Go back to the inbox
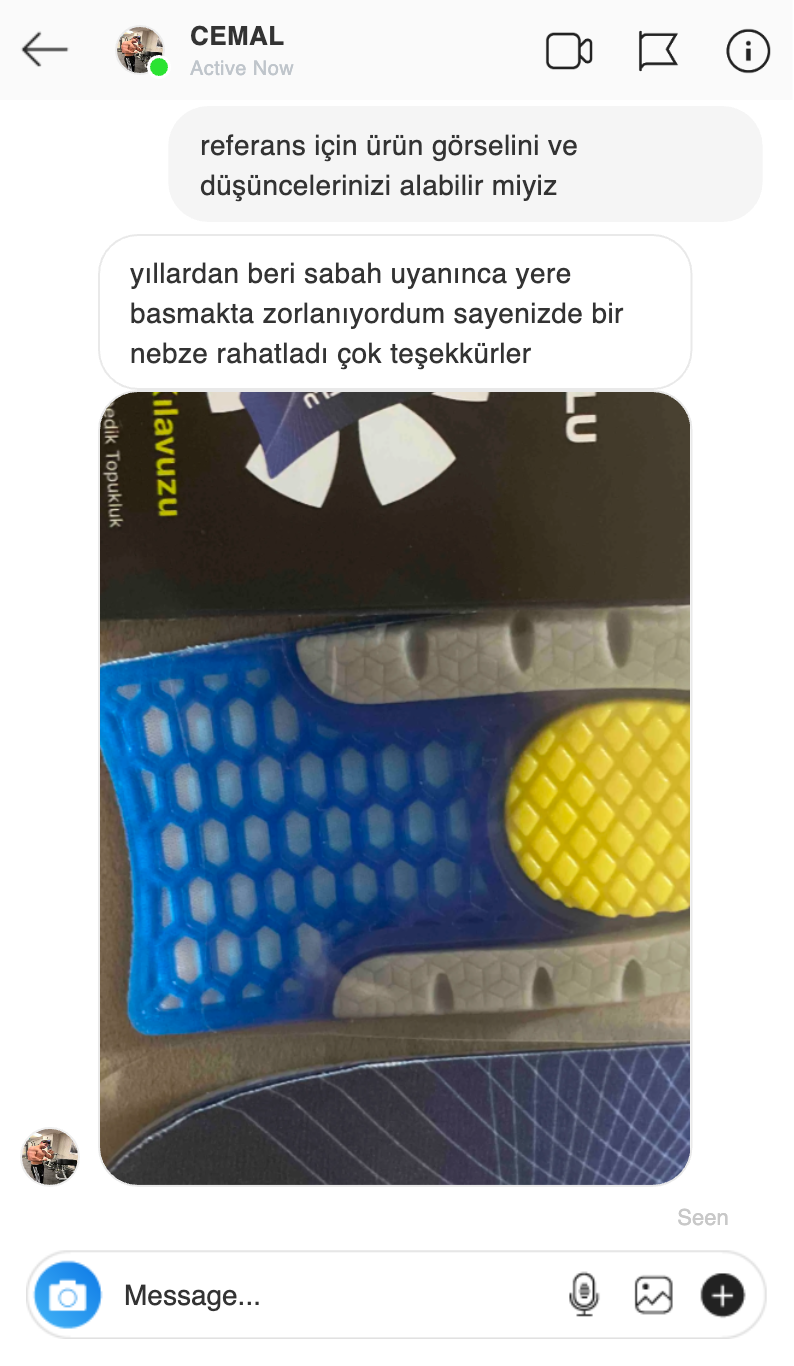 pos(45,50)
